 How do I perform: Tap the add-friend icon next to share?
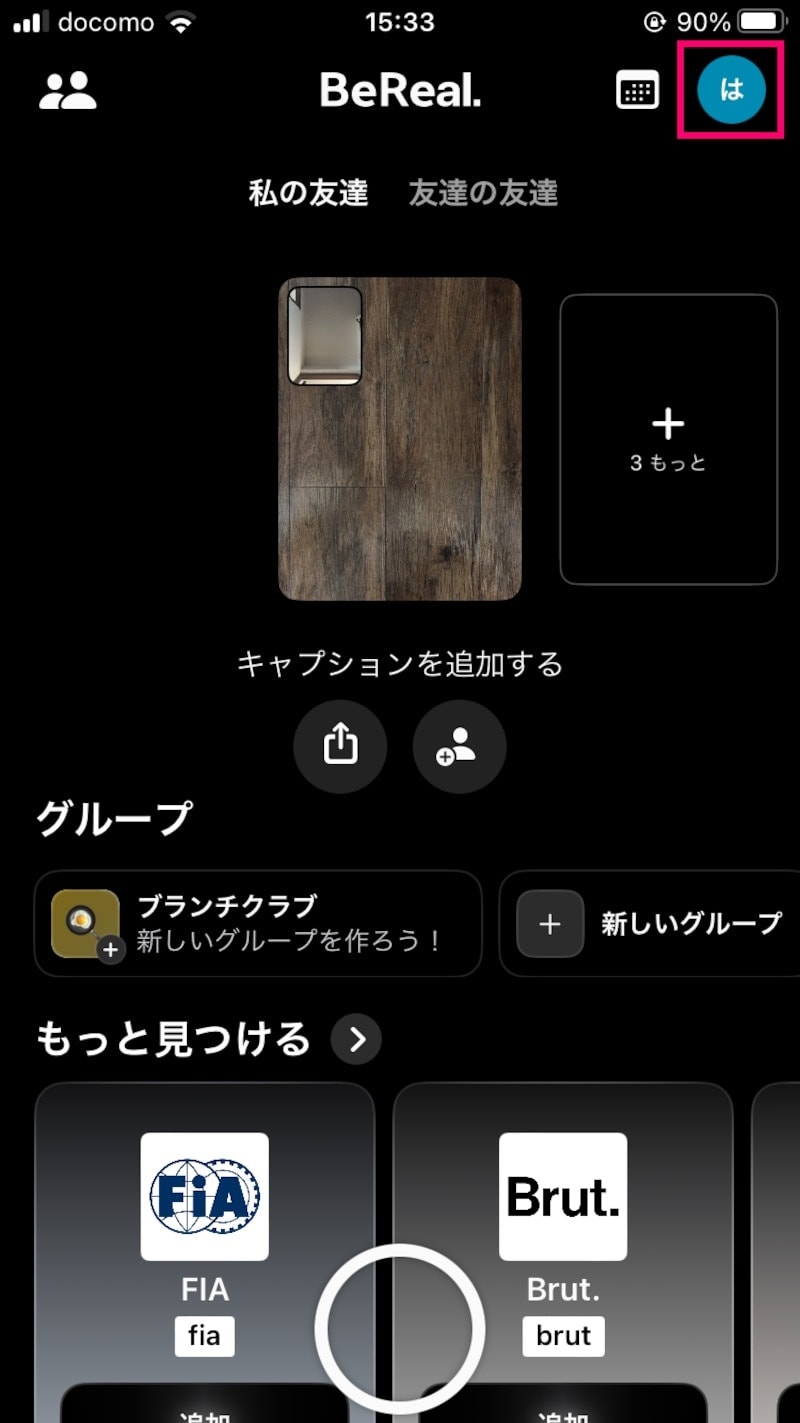[459, 746]
